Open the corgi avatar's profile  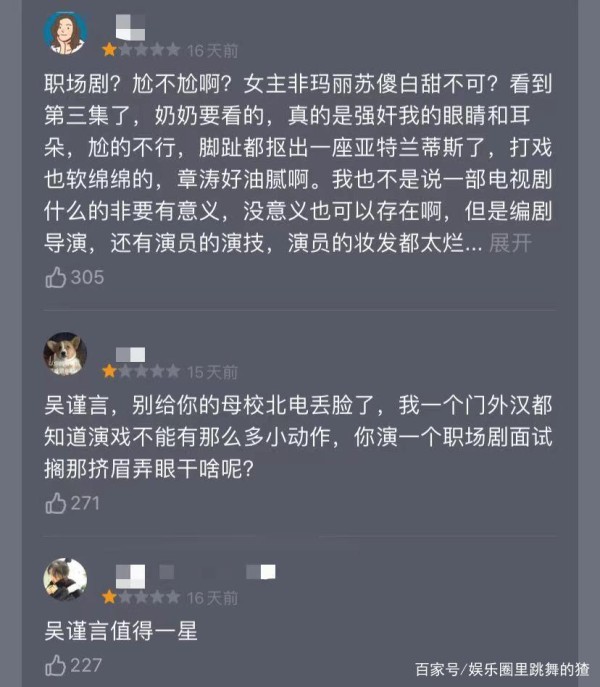(x=65, y=353)
